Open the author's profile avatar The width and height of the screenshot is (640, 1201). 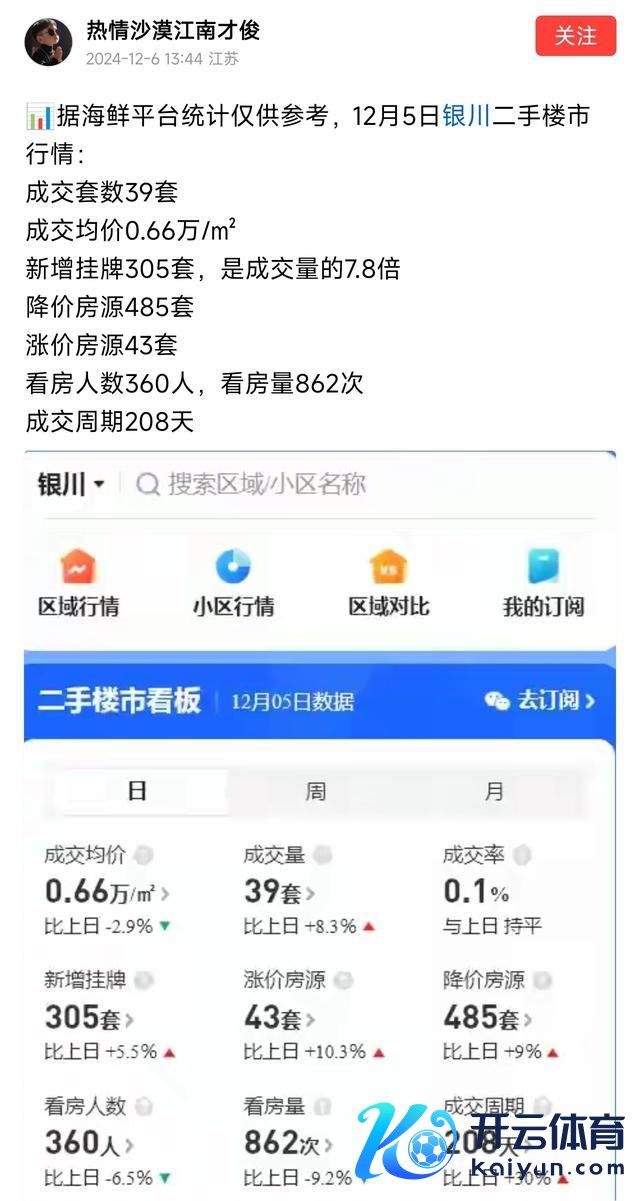[x=48, y=42]
